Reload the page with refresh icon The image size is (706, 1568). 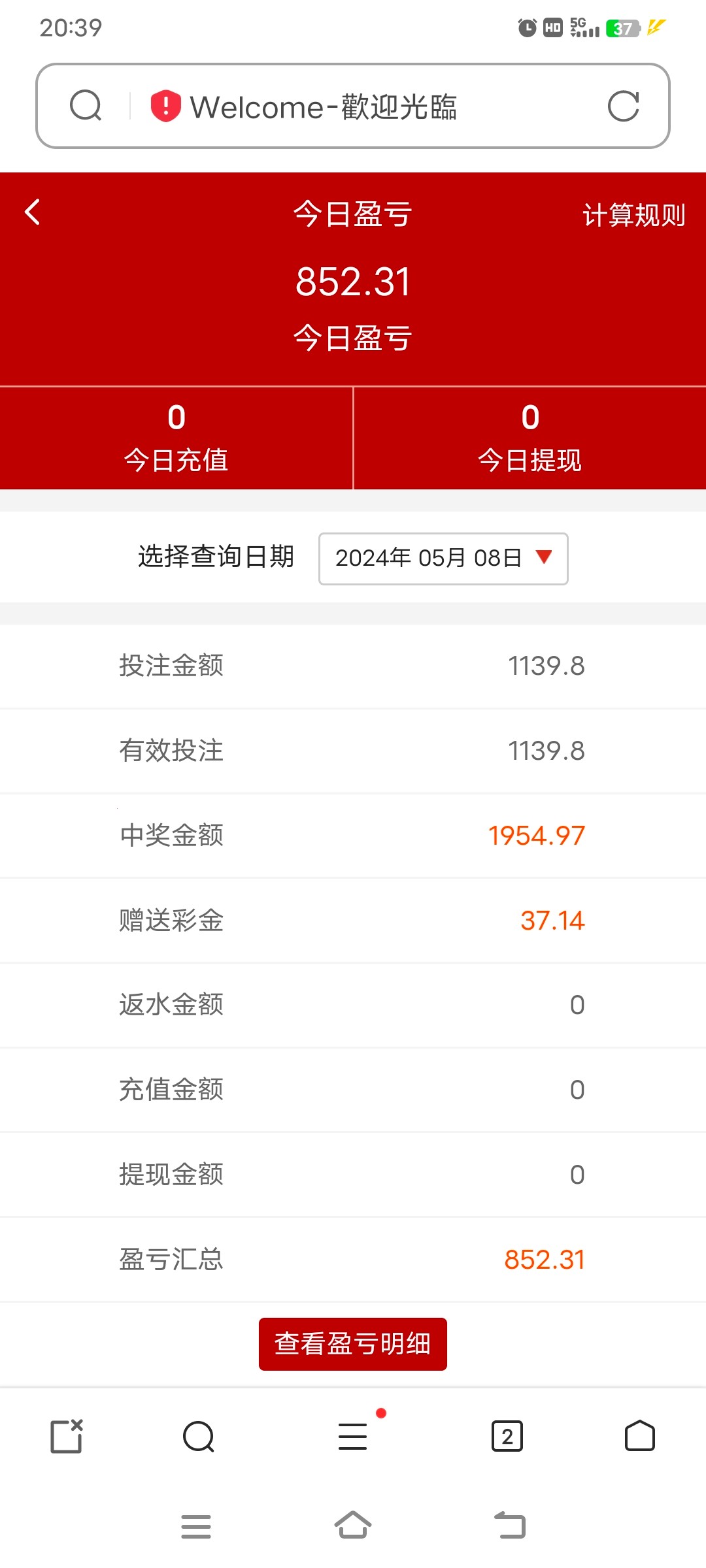tap(623, 106)
